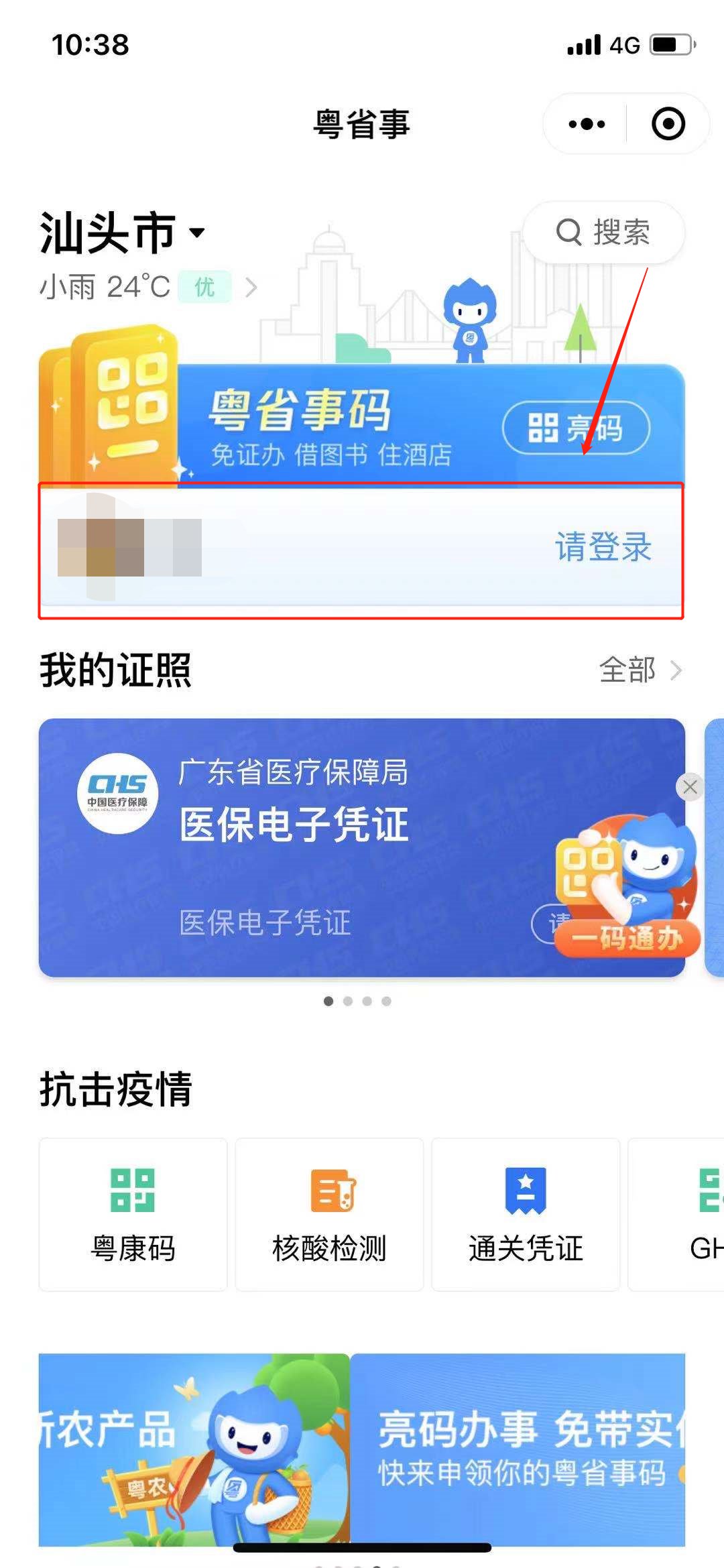This screenshot has height=1568, width=724.
Task: View 全部 of my certificates
Action: point(639,670)
